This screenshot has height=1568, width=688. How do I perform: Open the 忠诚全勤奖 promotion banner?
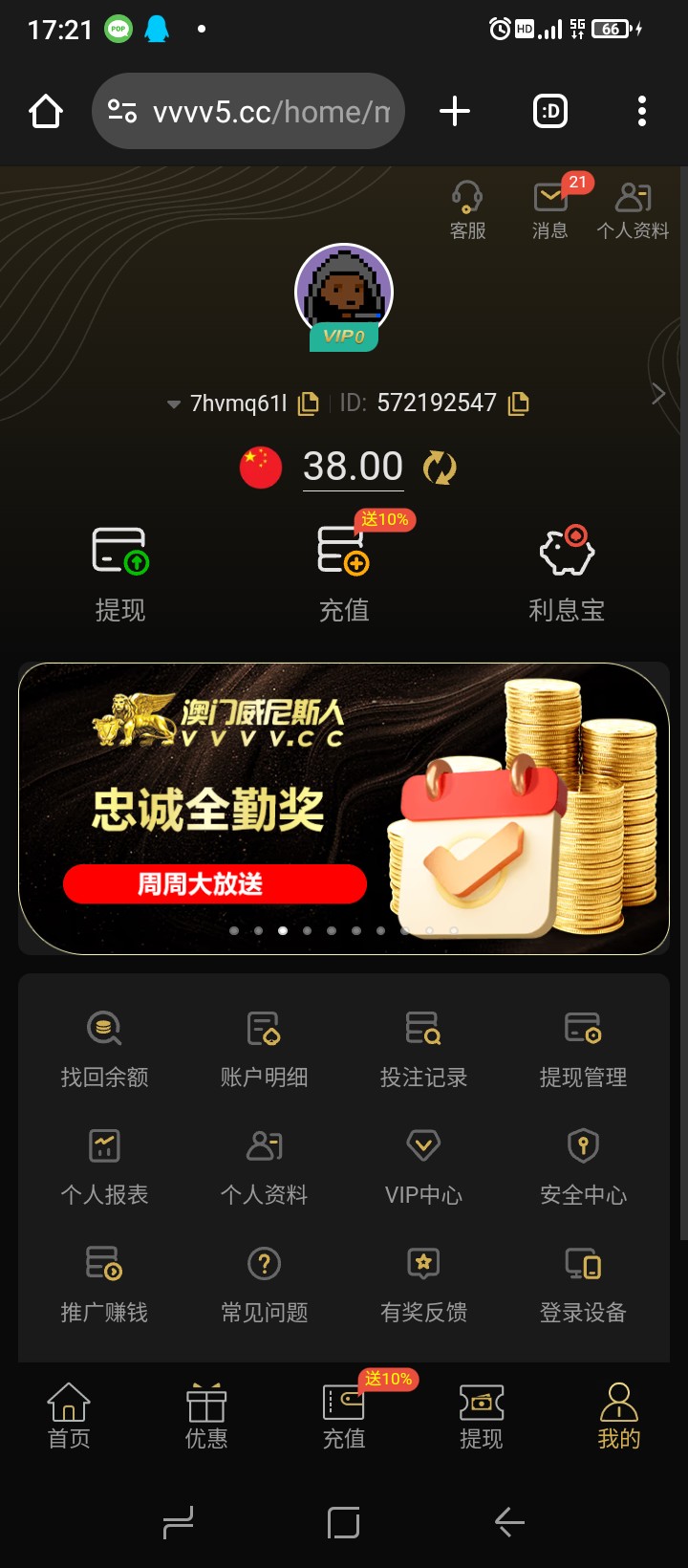click(344, 808)
